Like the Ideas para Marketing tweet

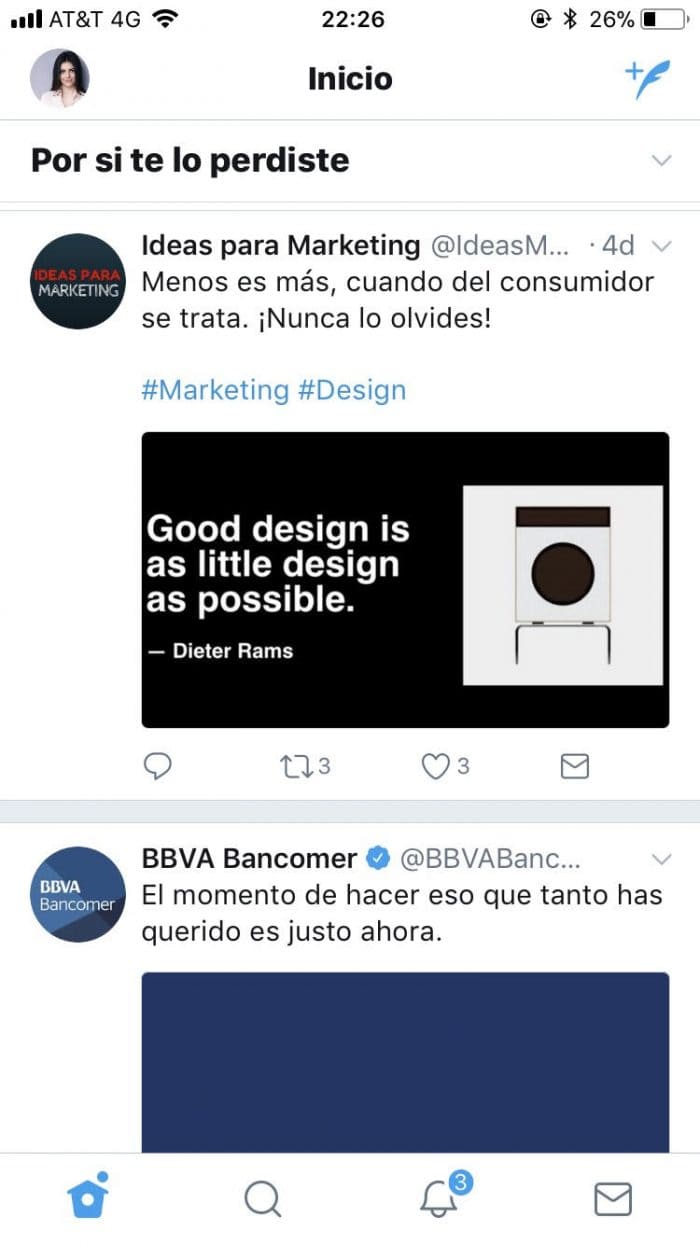coord(435,766)
